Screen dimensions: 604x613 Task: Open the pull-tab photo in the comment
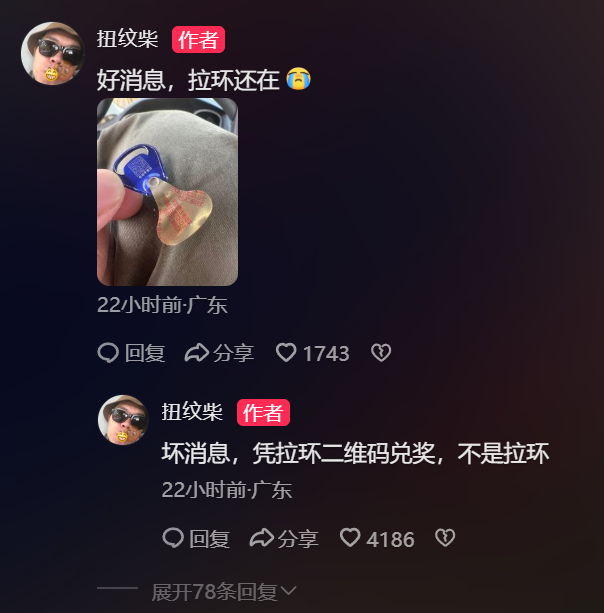click(167, 192)
